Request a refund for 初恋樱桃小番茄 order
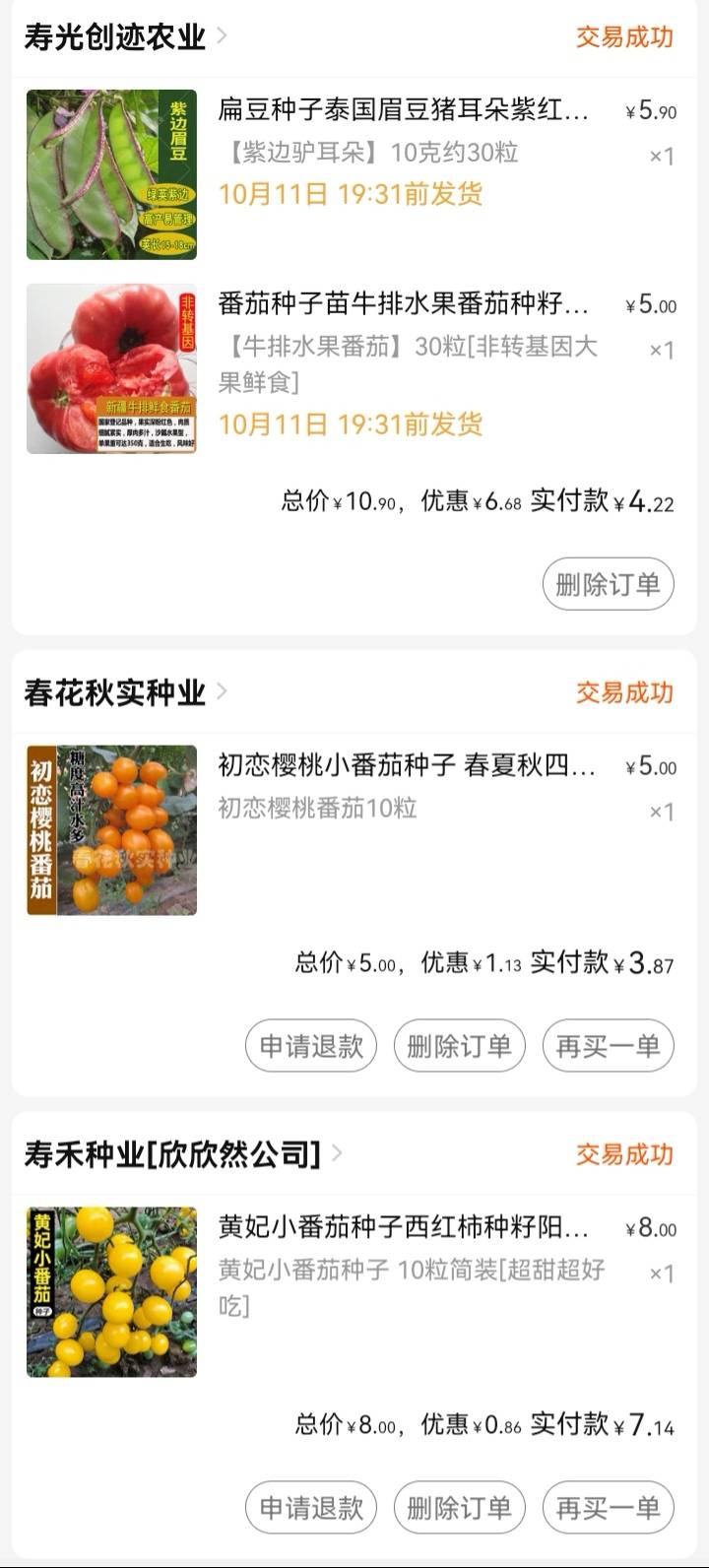709x1568 pixels. (x=311, y=1046)
